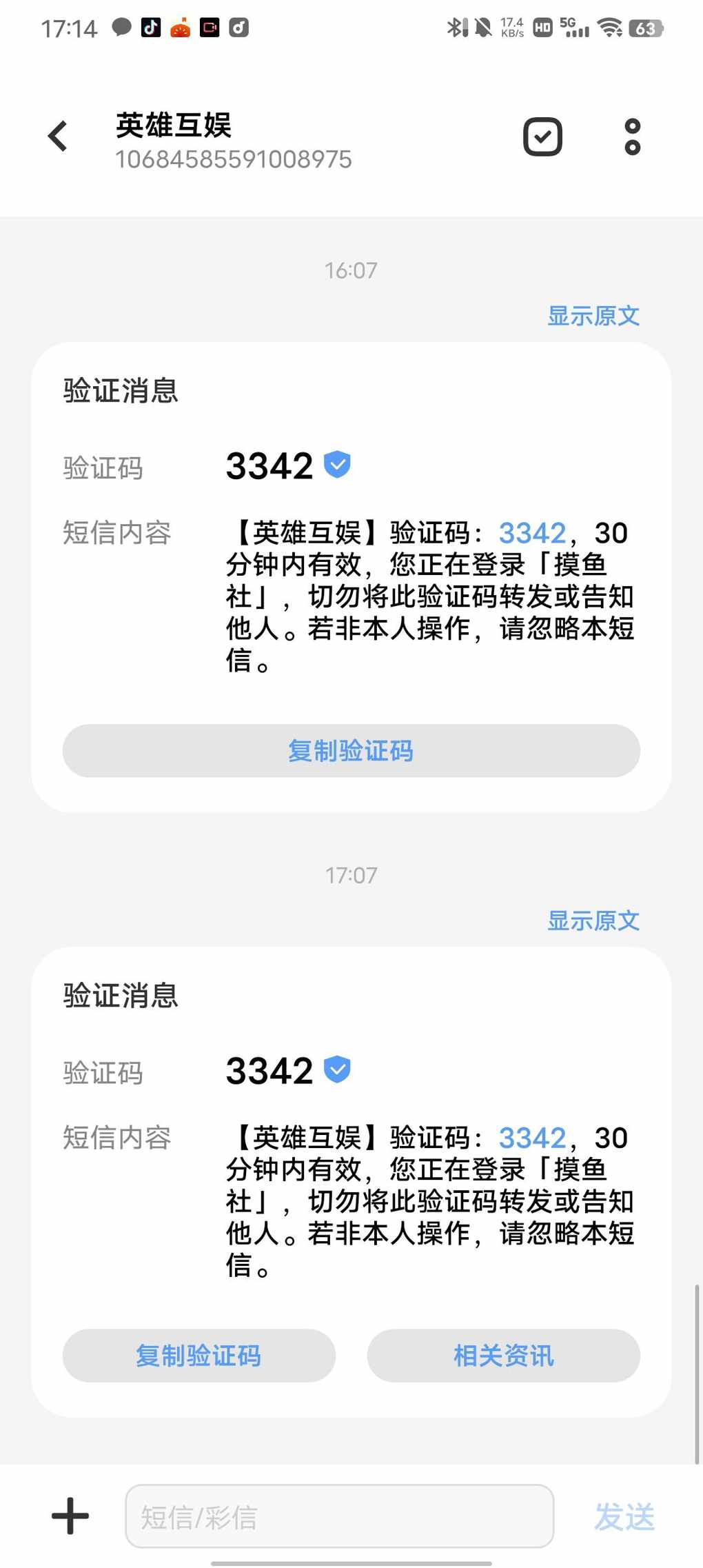Copy verification code from the 16:07 message
The image size is (703, 1568).
(351, 751)
